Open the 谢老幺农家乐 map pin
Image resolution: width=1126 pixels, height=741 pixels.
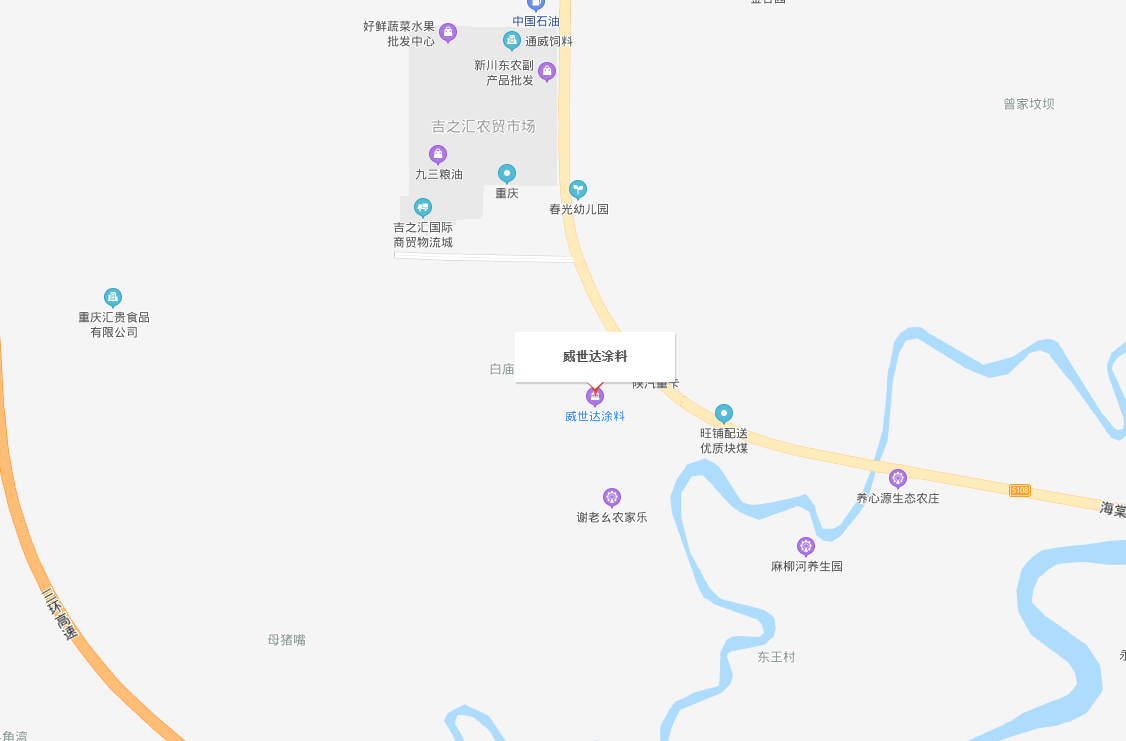612,497
